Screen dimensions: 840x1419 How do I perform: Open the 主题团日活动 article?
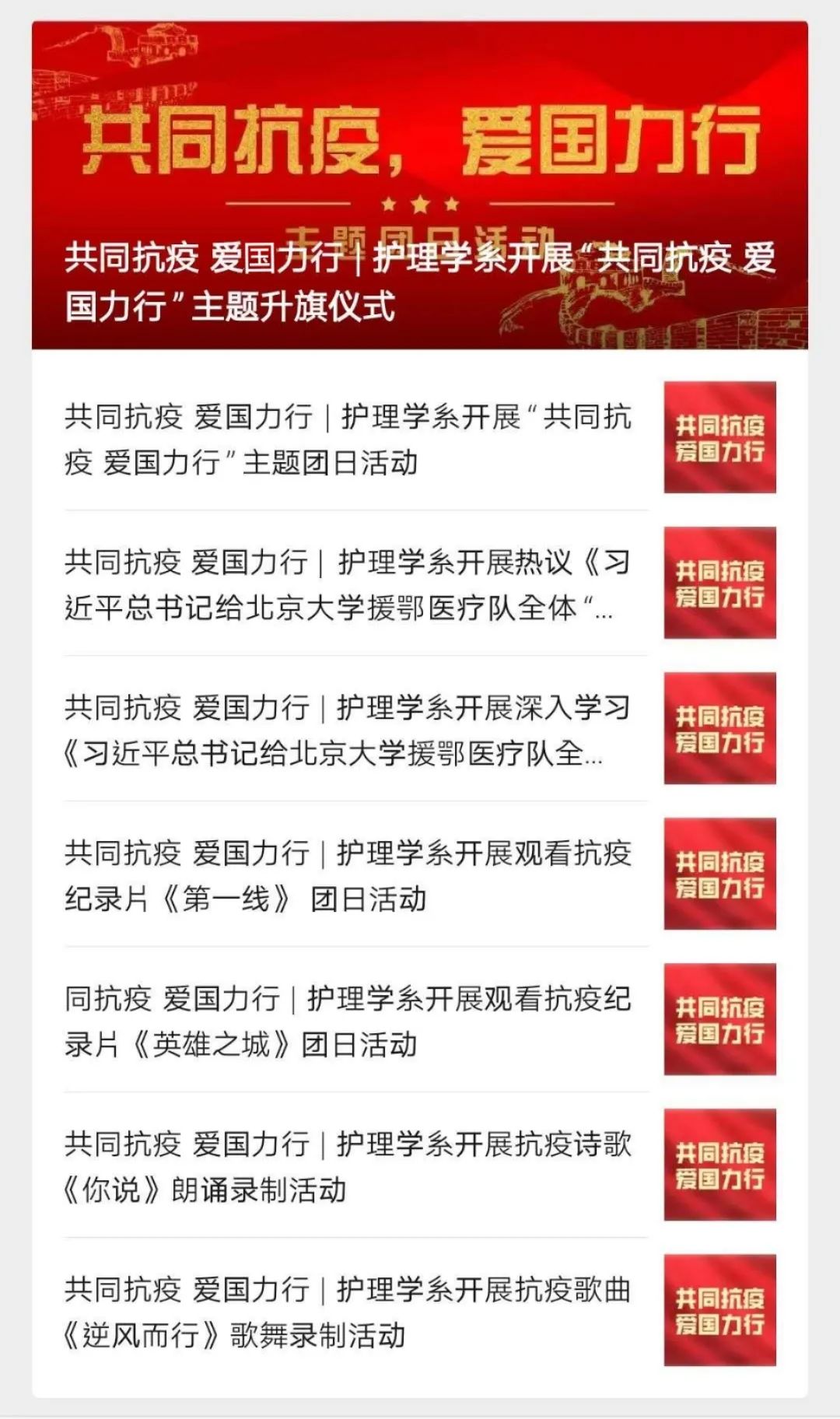(x=348, y=440)
